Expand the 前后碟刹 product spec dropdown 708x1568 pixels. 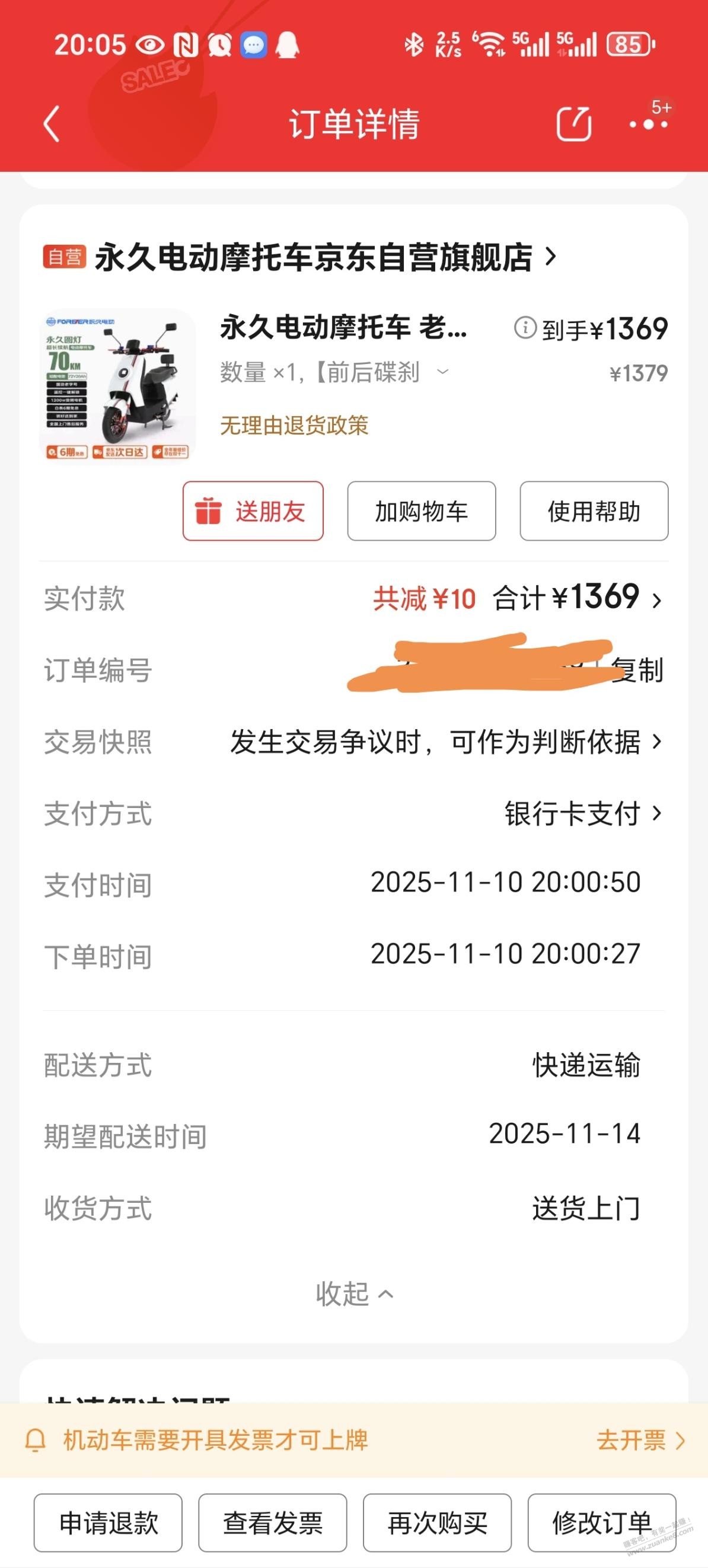click(x=442, y=372)
